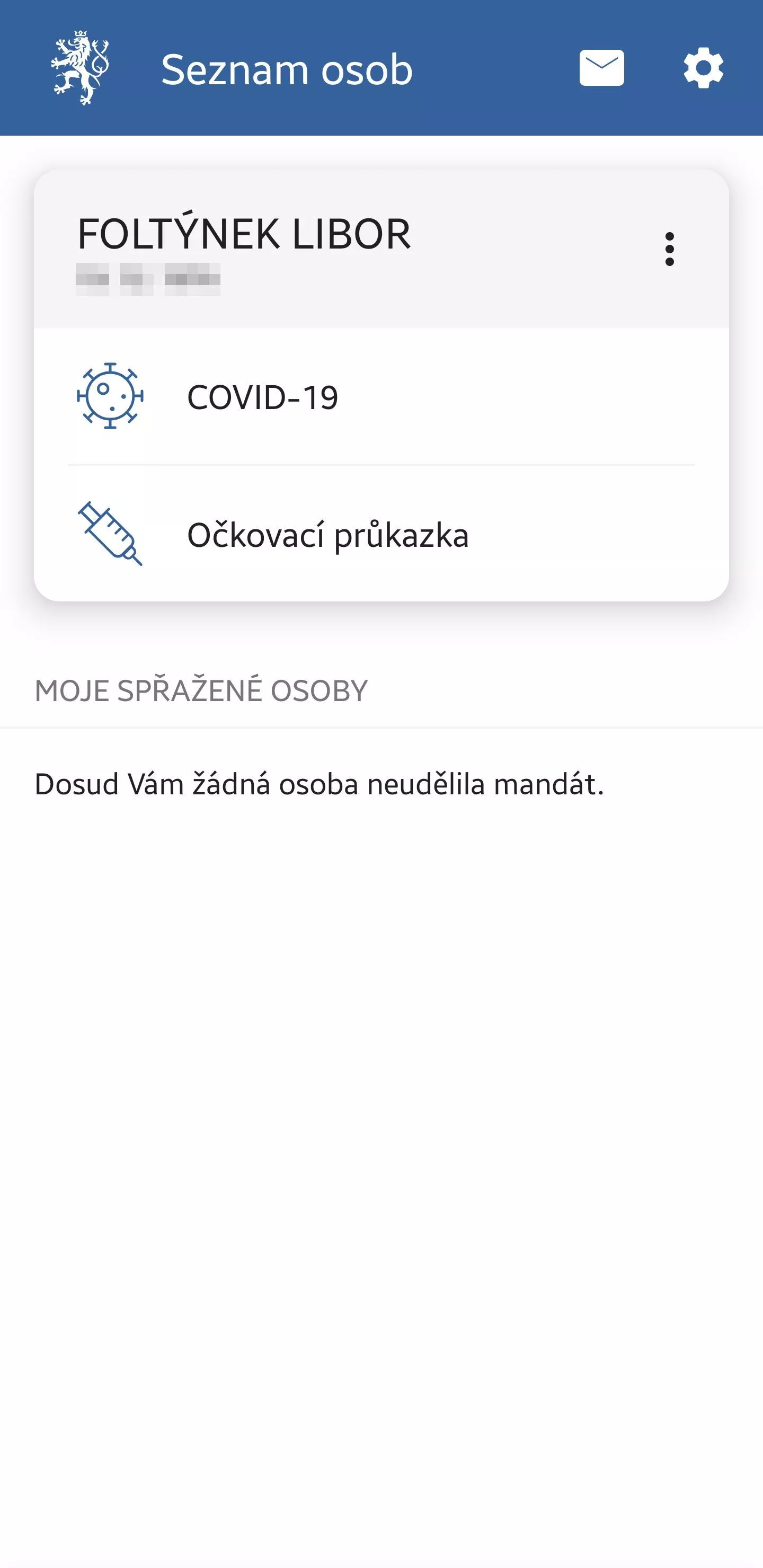Open settings via the gear icon

(x=703, y=68)
